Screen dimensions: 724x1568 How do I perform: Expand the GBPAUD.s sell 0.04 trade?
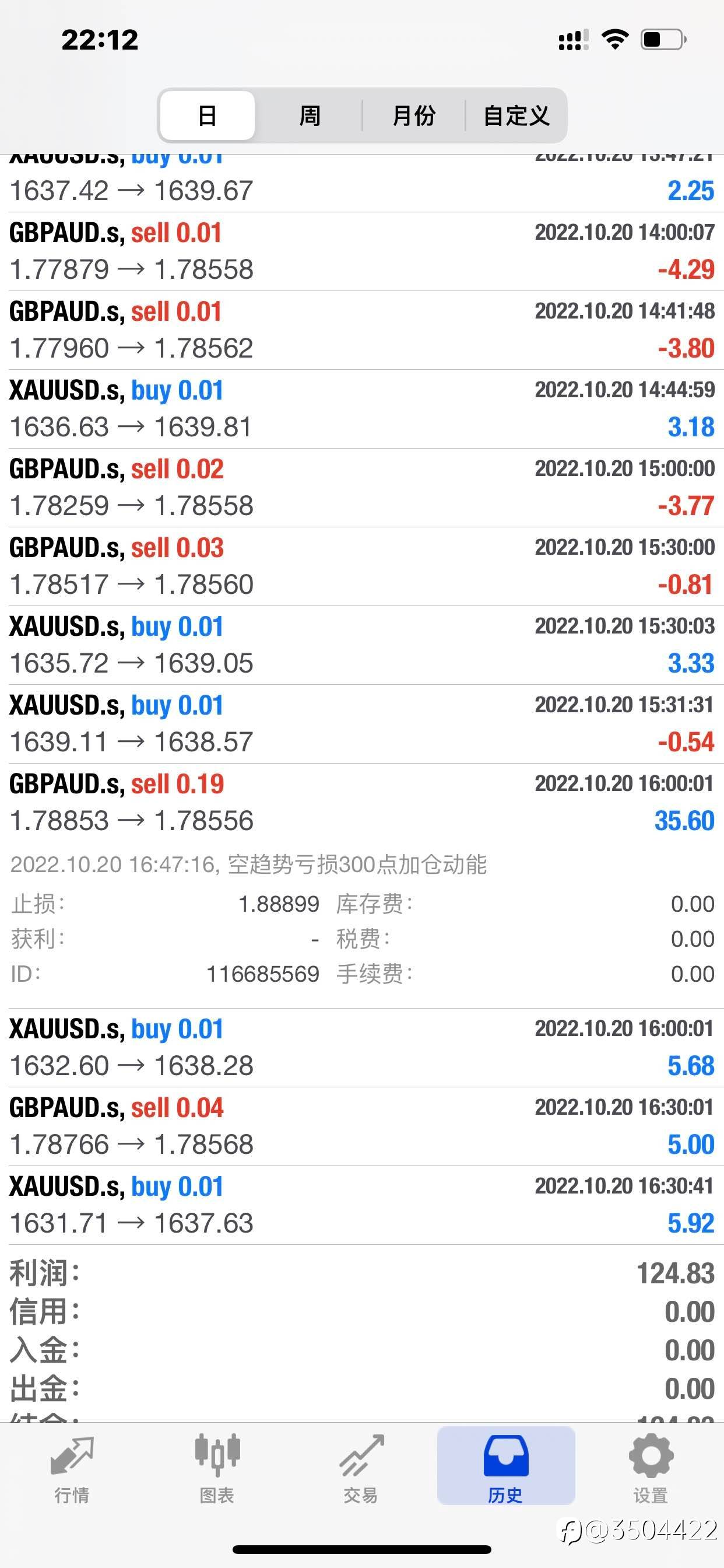click(x=362, y=1126)
